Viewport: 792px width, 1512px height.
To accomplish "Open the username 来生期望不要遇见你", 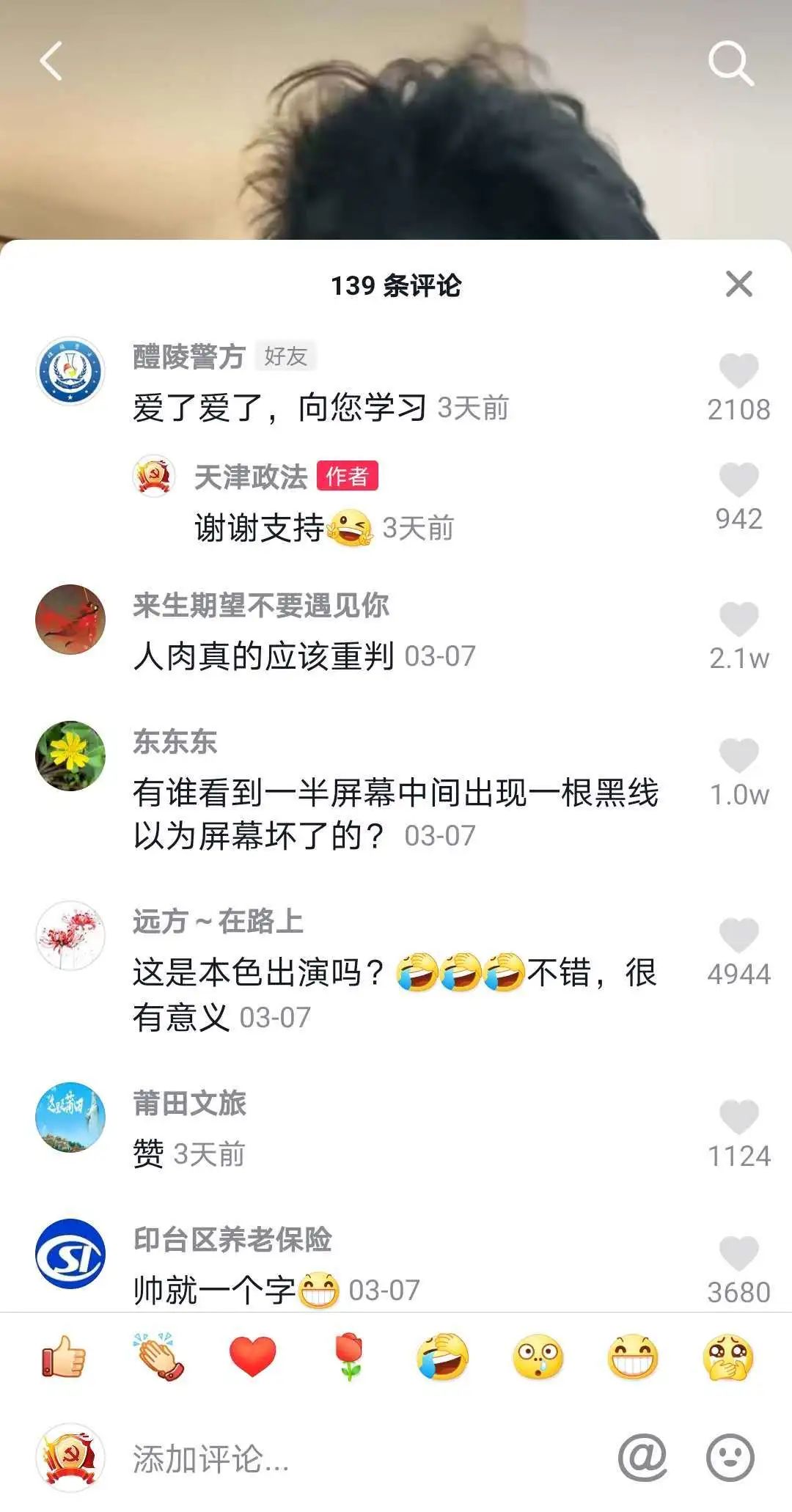I will click(261, 606).
